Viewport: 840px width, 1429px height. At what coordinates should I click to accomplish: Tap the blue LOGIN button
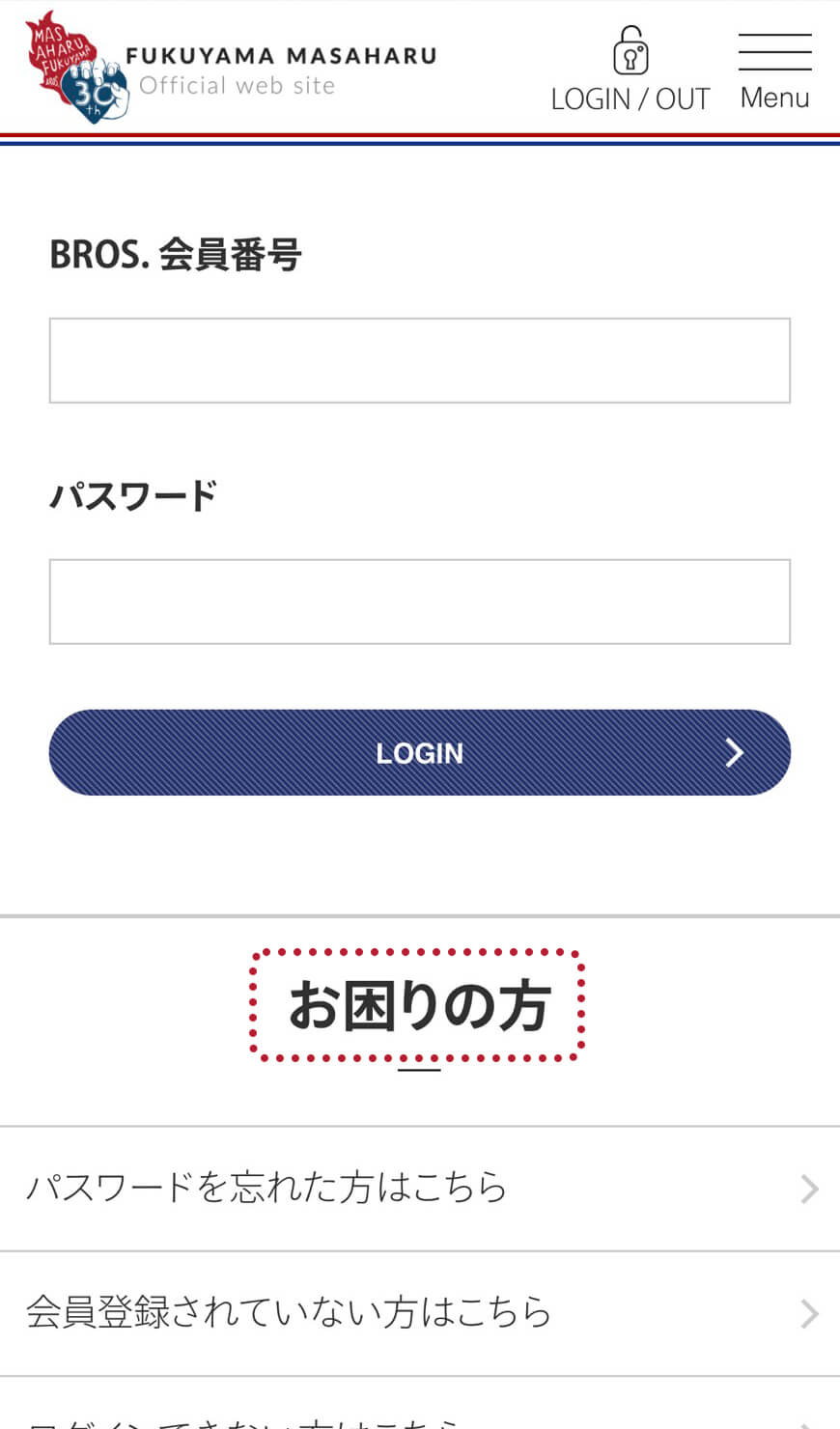click(x=420, y=752)
